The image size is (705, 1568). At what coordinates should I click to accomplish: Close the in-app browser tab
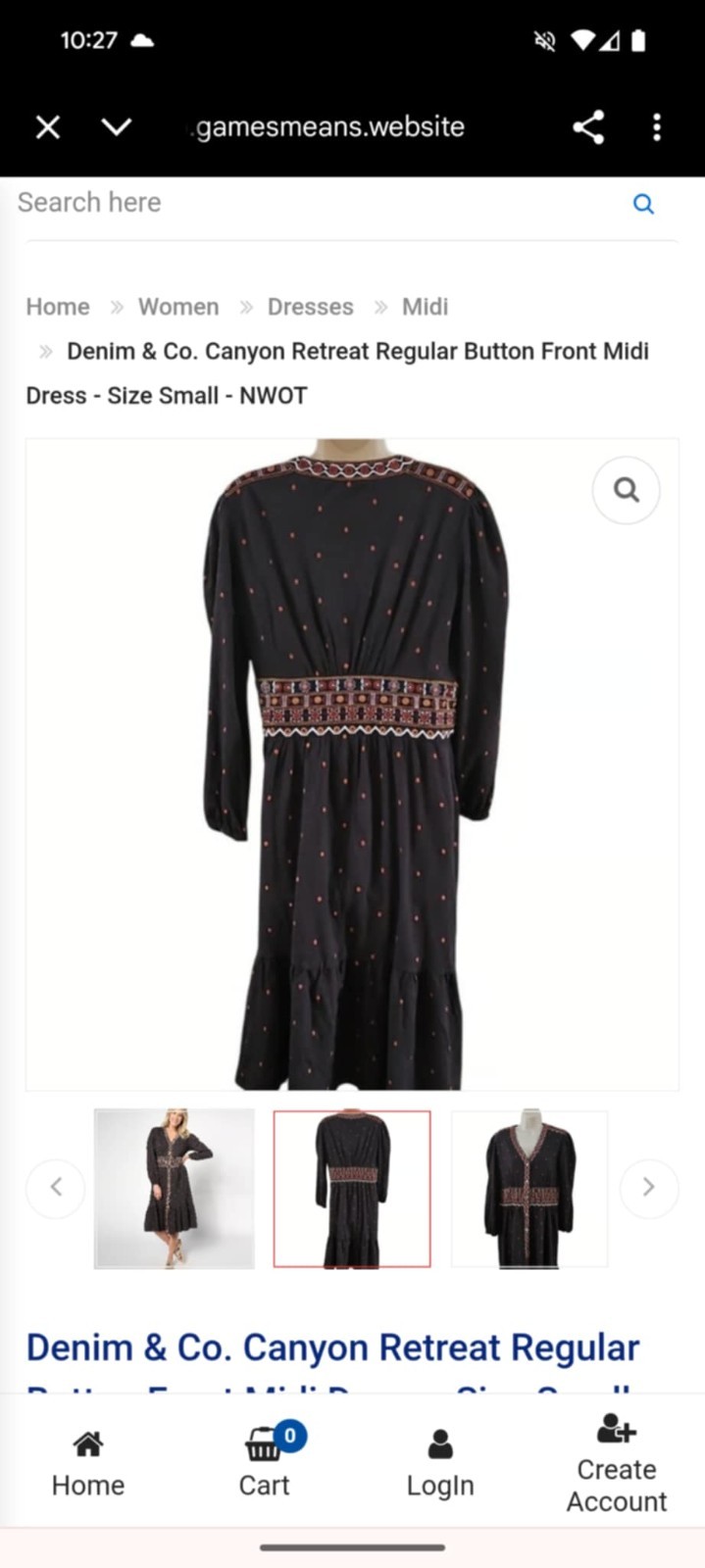click(48, 127)
